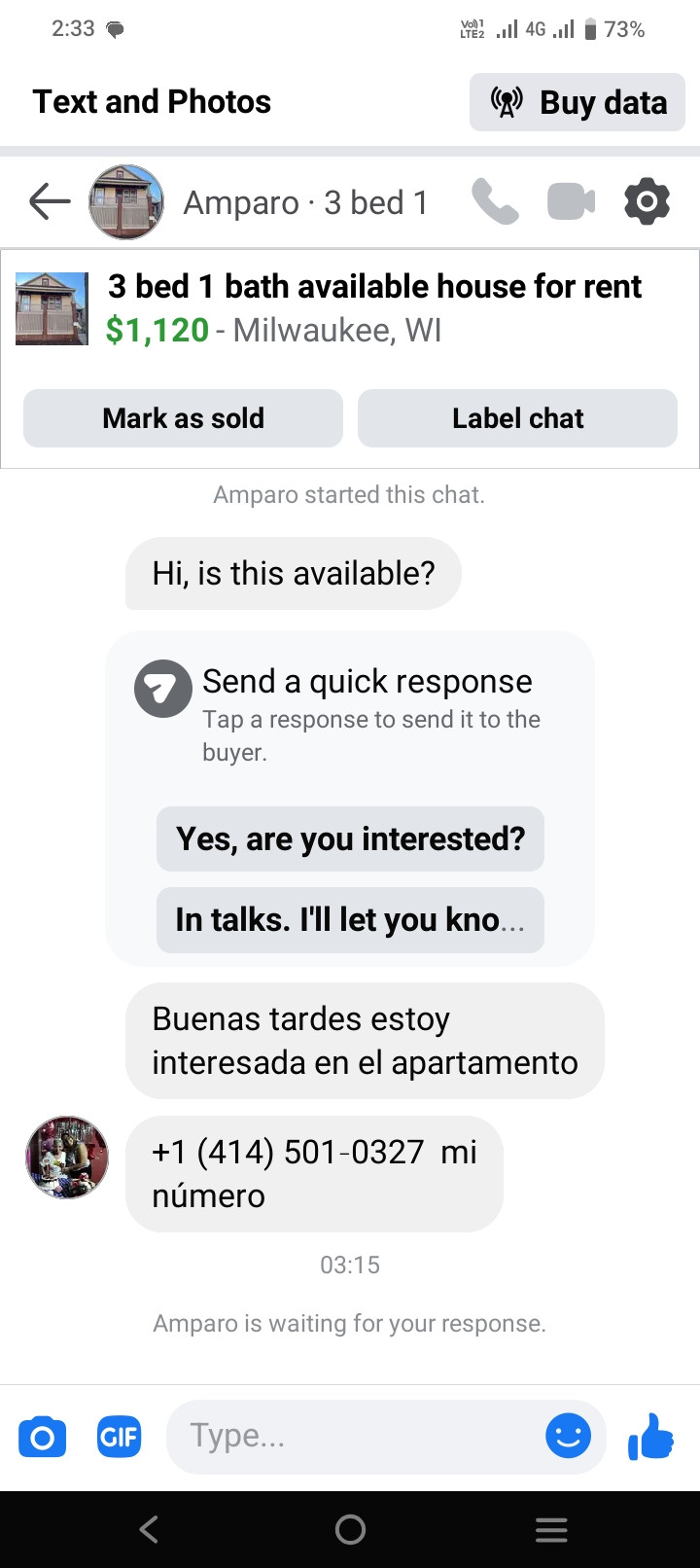Tap the system home button
Viewport: 700px width, 1568px height.
(x=350, y=1530)
